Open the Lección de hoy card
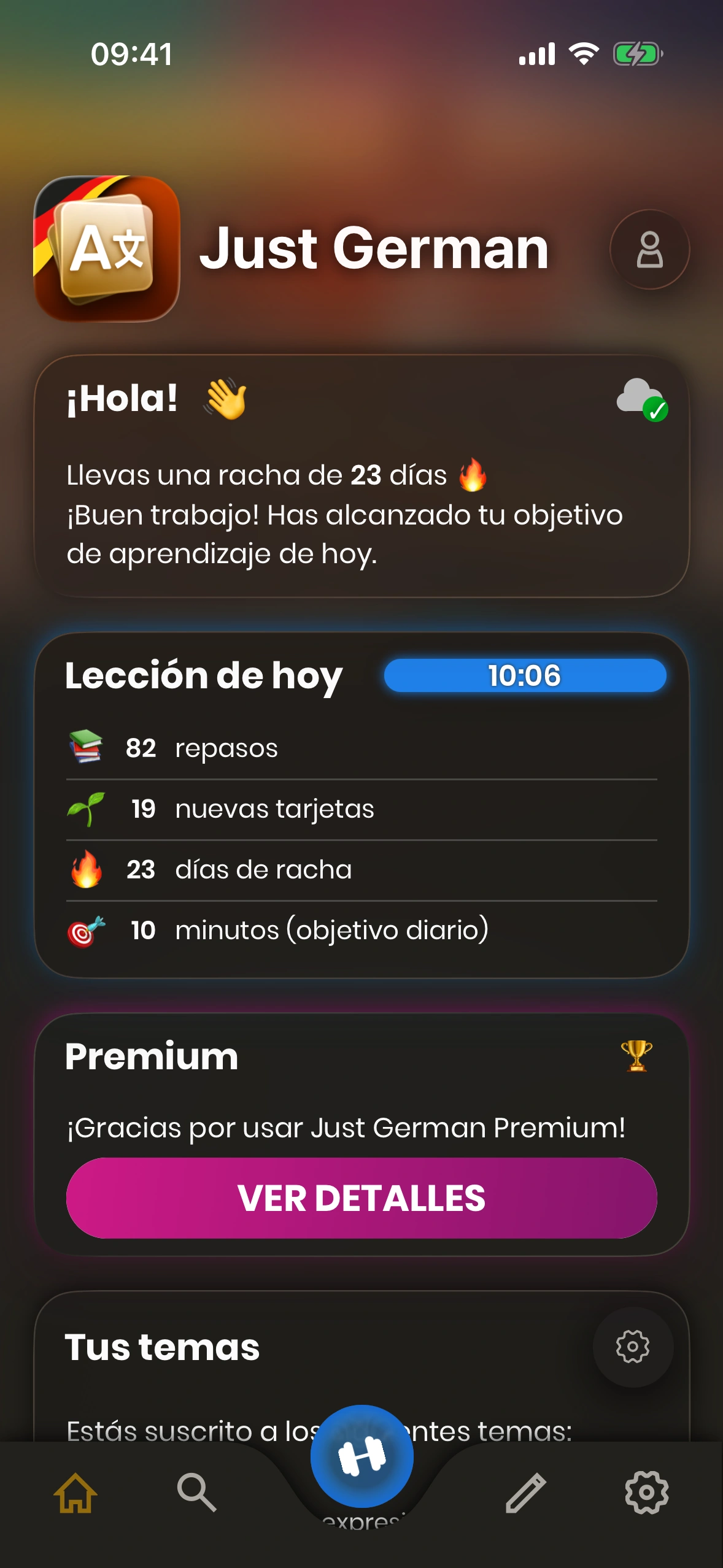The image size is (723, 1568). click(x=361, y=805)
